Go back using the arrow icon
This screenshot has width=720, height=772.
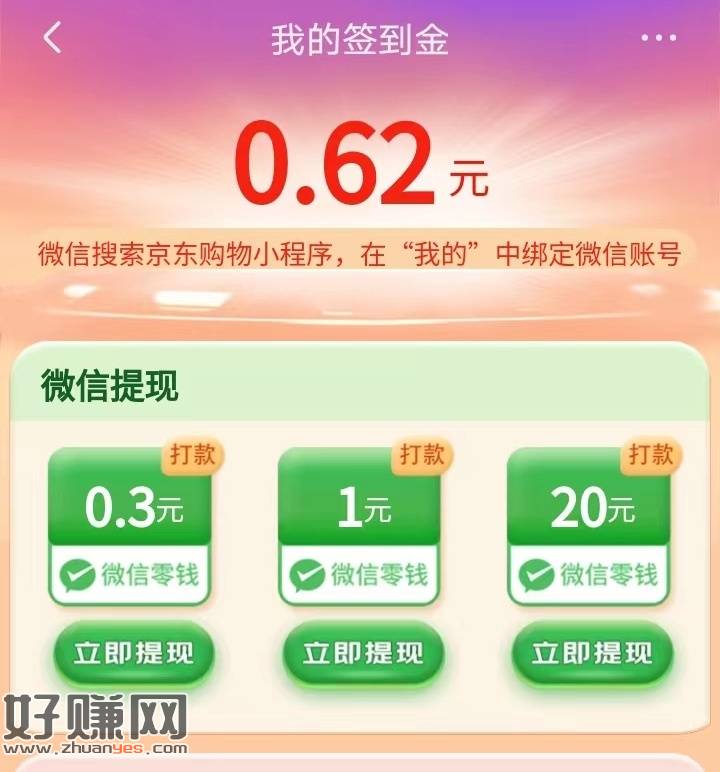(53, 39)
